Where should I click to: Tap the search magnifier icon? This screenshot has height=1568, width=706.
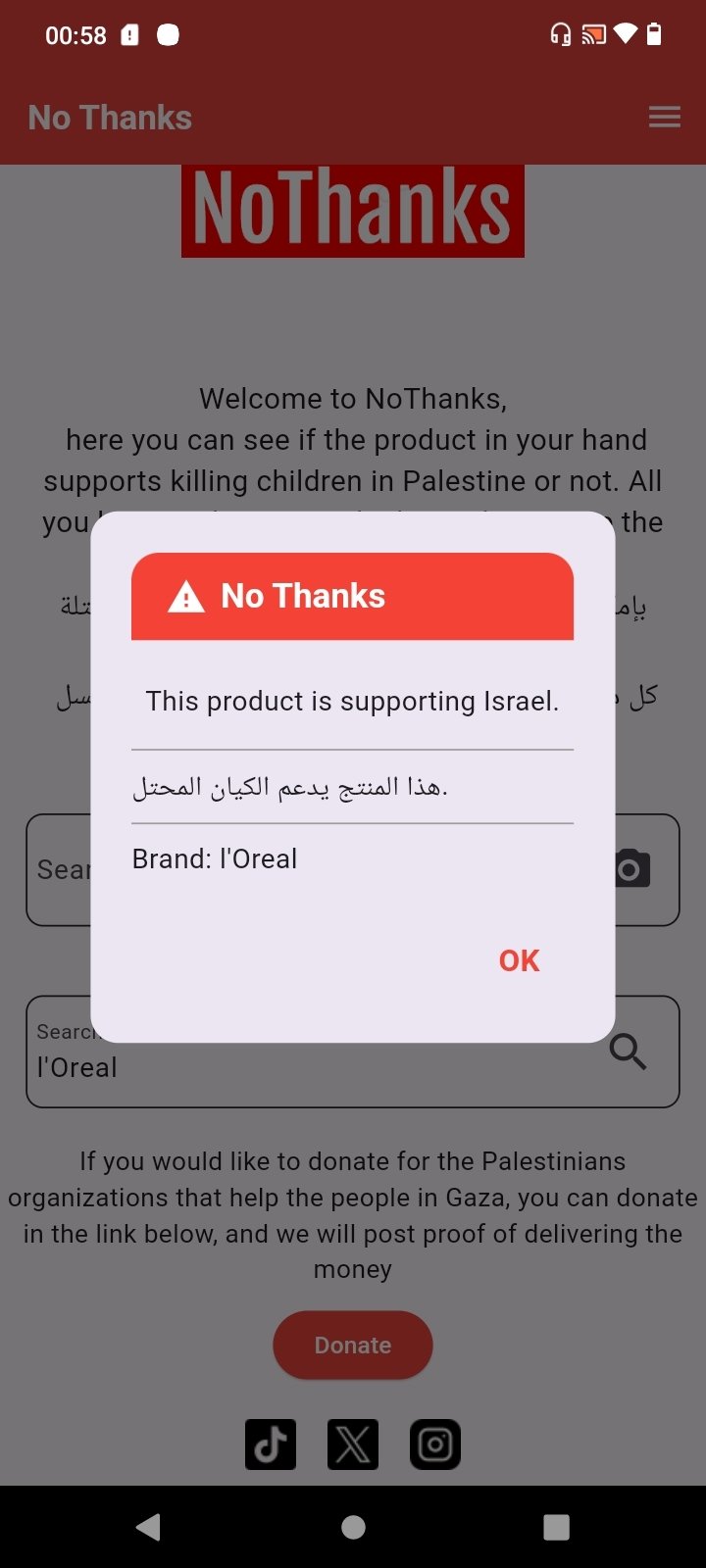click(x=628, y=1052)
